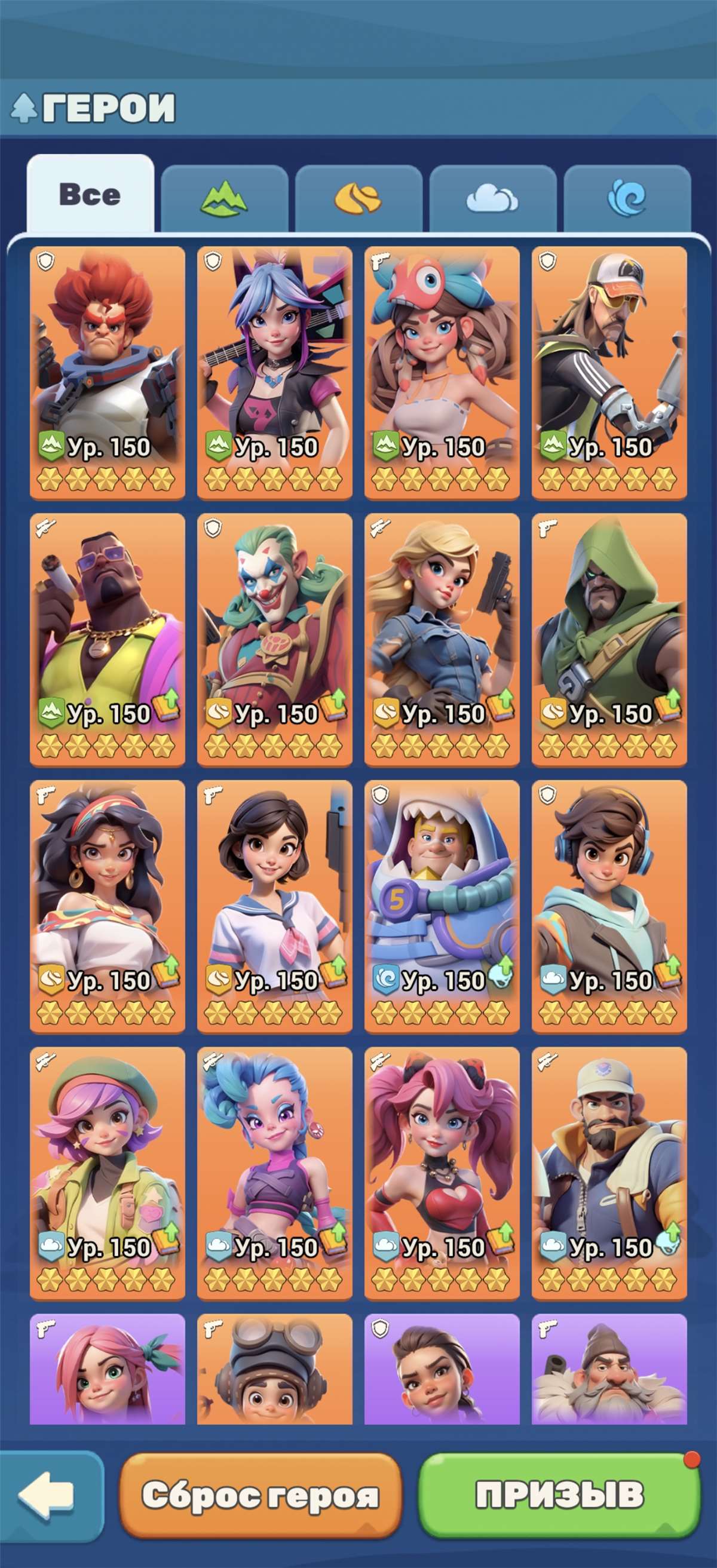Switch to the blue wave faction tab
Screen dimensions: 717x1568
[x=627, y=198]
